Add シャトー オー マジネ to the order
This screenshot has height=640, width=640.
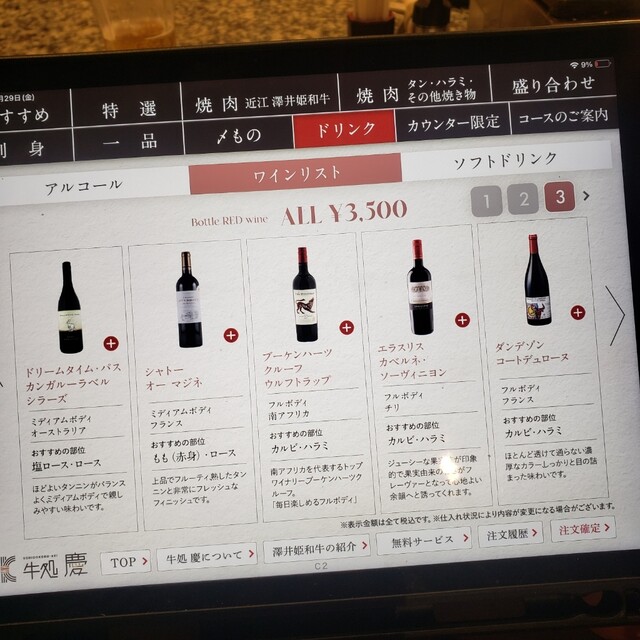(x=231, y=335)
